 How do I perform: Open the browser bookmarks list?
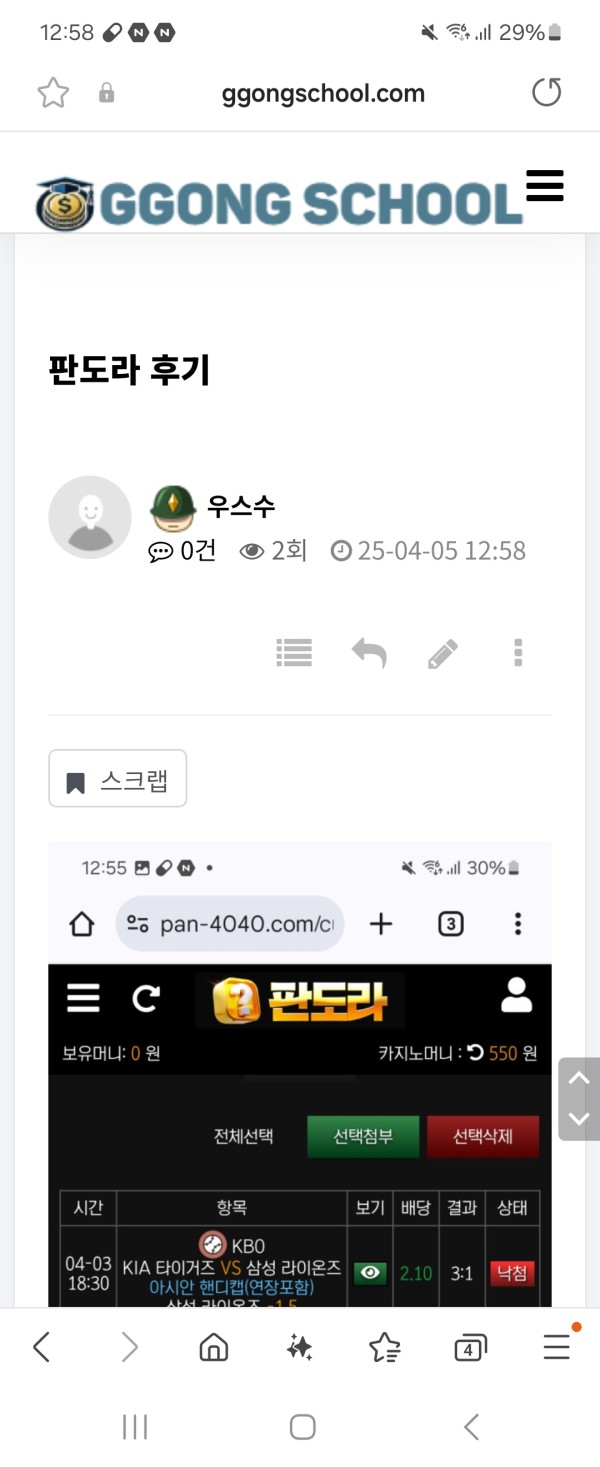385,1348
